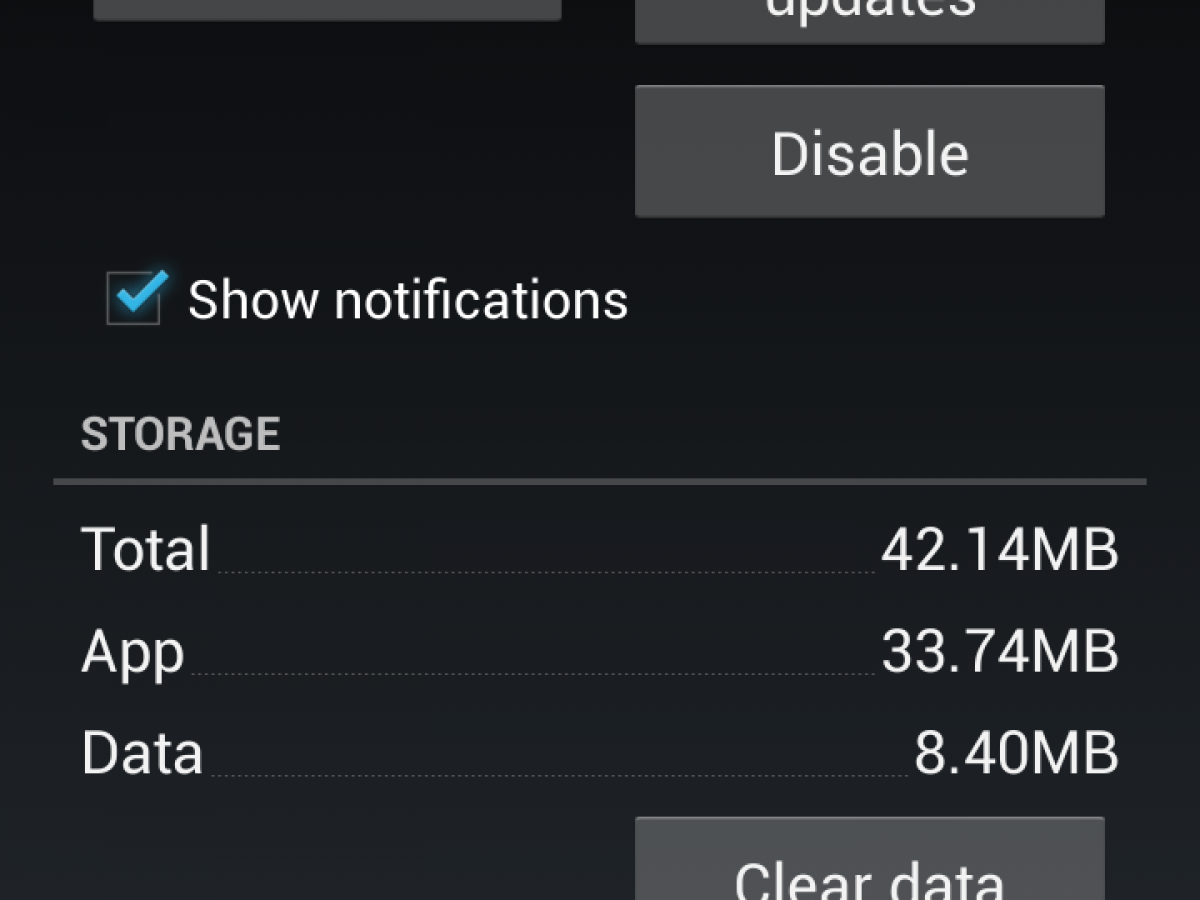This screenshot has height=900, width=1200.
Task: Tap the Uninstall updates button
Action: (x=869, y=18)
